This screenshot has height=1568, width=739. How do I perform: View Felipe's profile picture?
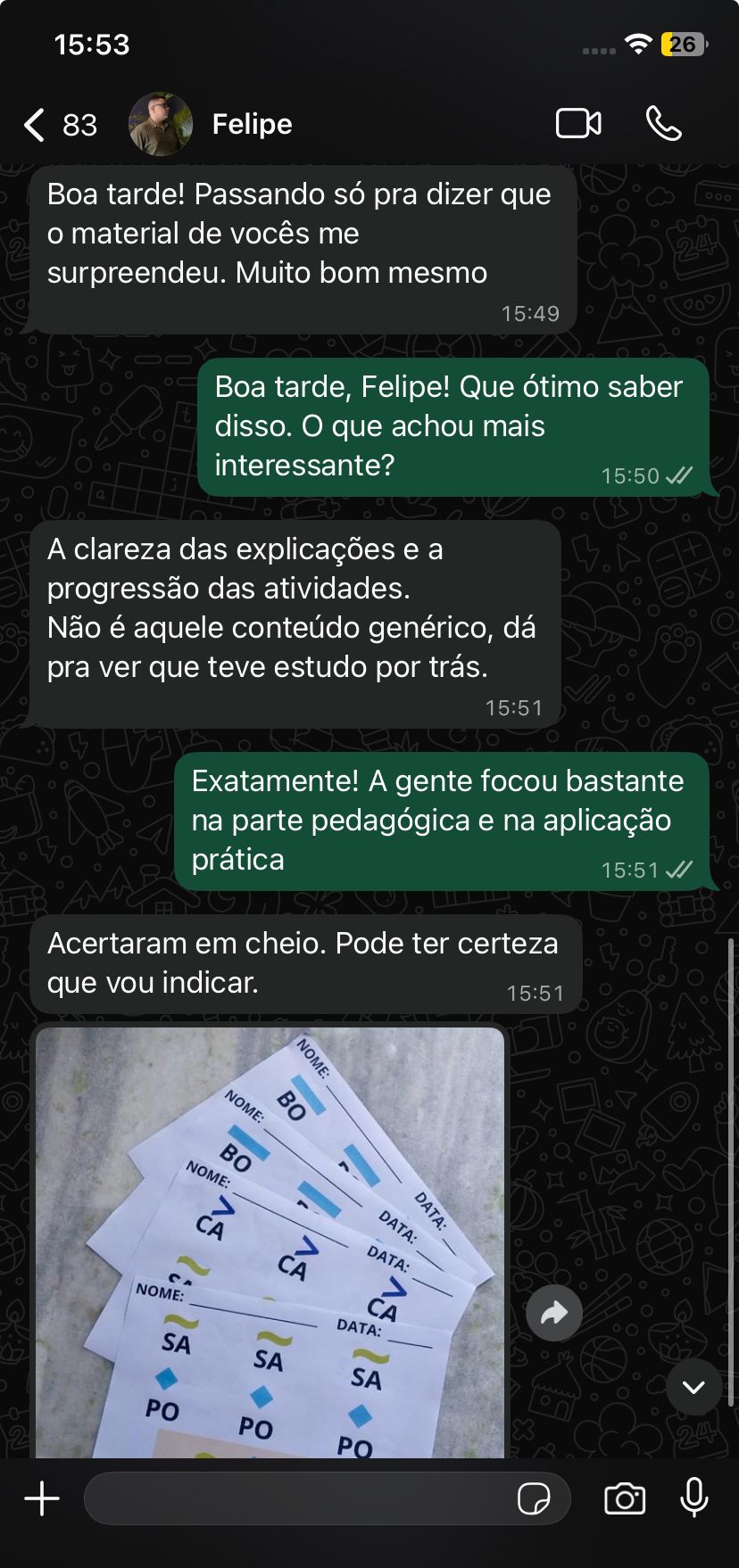pyautogui.click(x=161, y=125)
